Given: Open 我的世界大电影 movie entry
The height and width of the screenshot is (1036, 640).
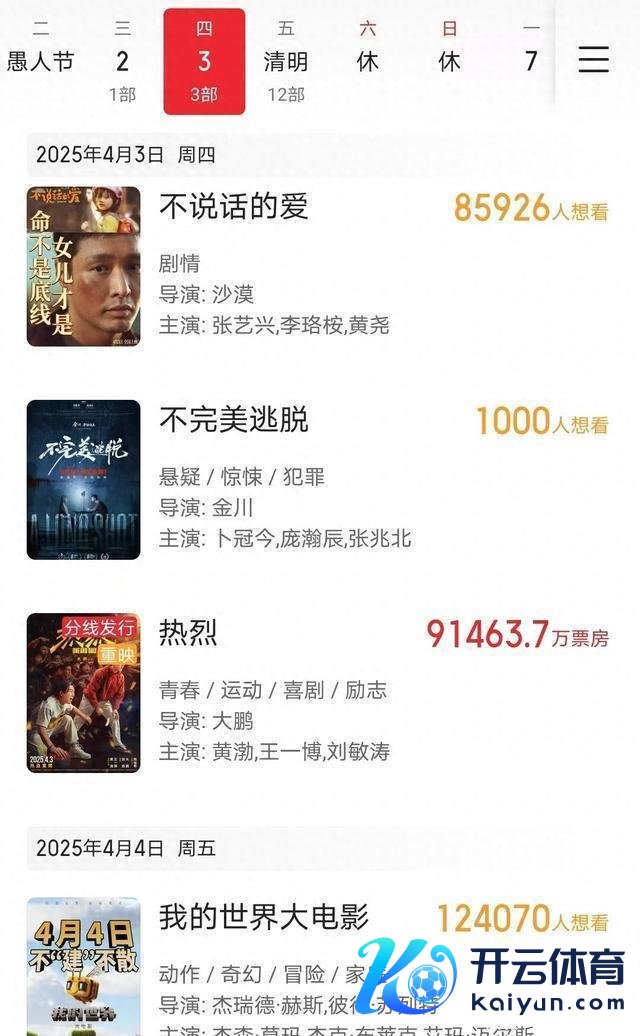Looking at the screenshot, I should click(264, 917).
